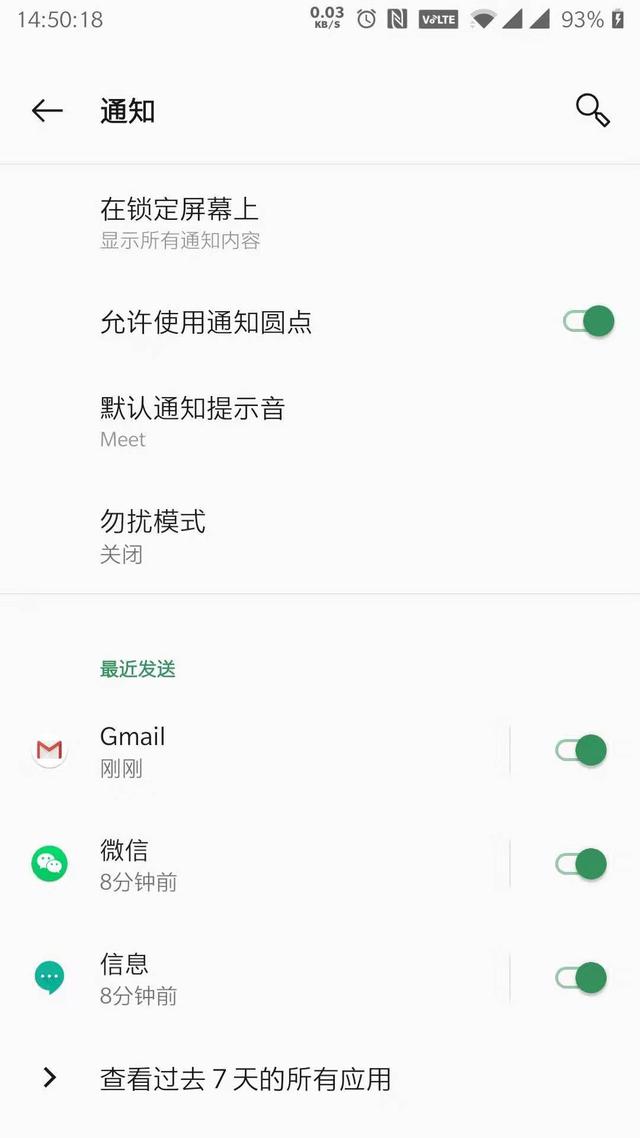Switch off 信息 notifications
The width and height of the screenshot is (640, 1138).
point(581,977)
